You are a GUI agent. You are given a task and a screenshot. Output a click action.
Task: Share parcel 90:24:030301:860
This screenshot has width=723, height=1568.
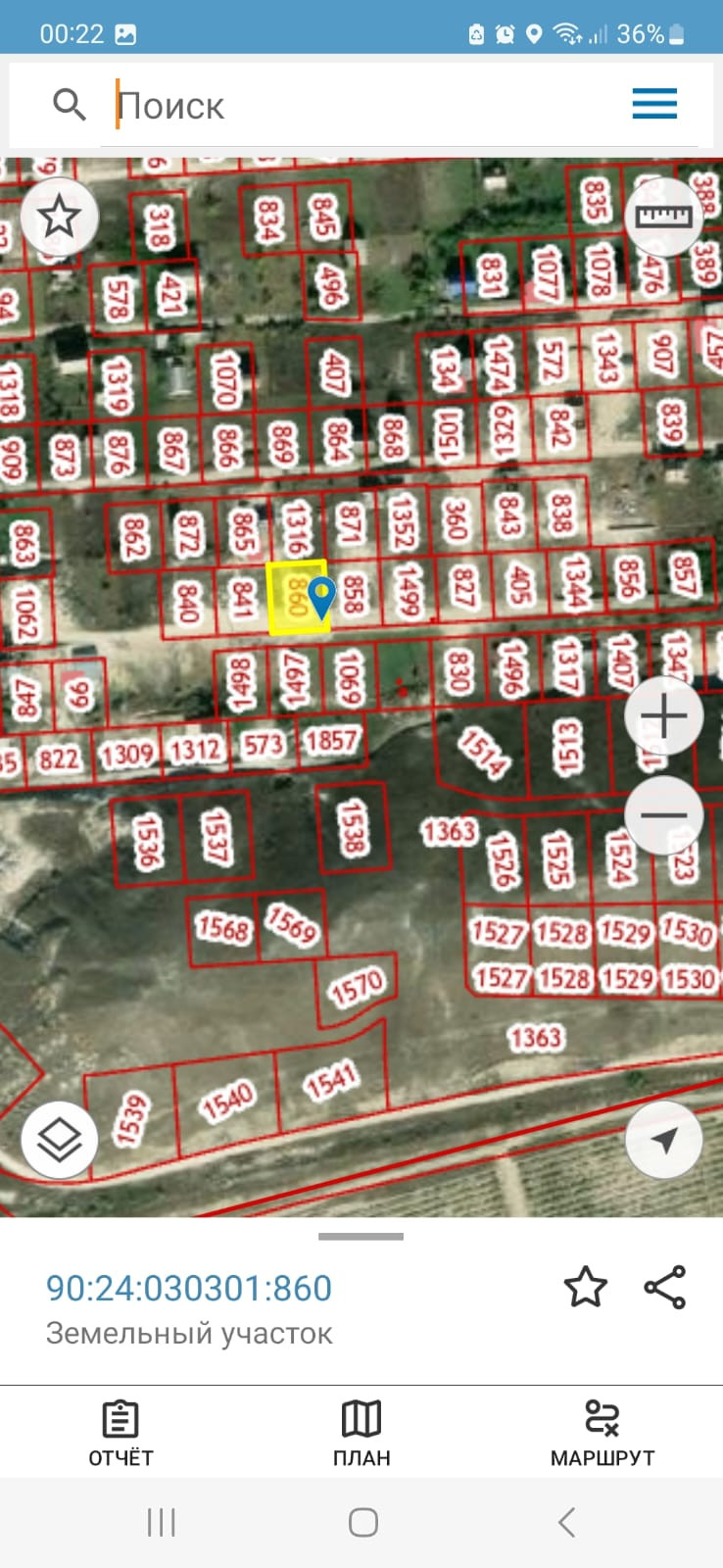pos(664,1287)
